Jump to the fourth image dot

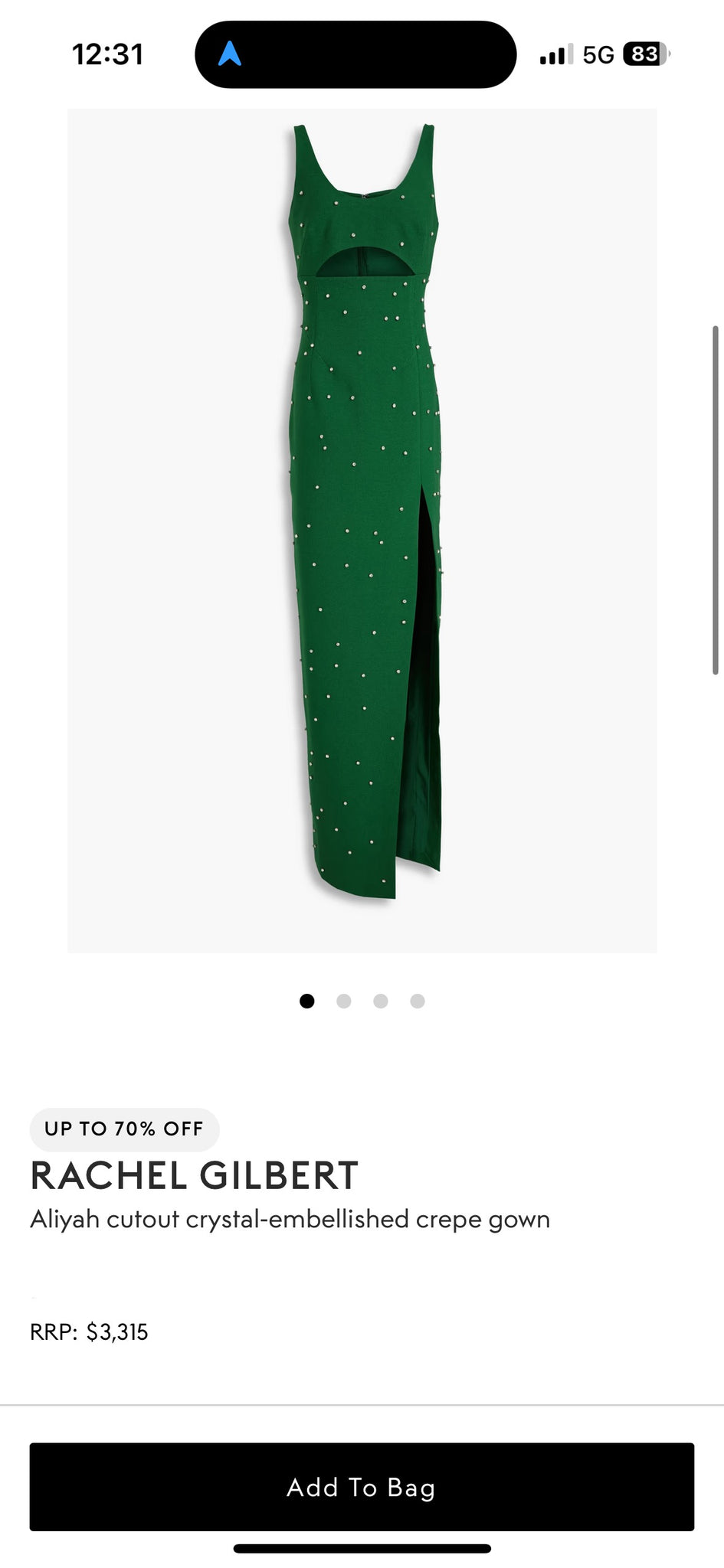tap(418, 1001)
